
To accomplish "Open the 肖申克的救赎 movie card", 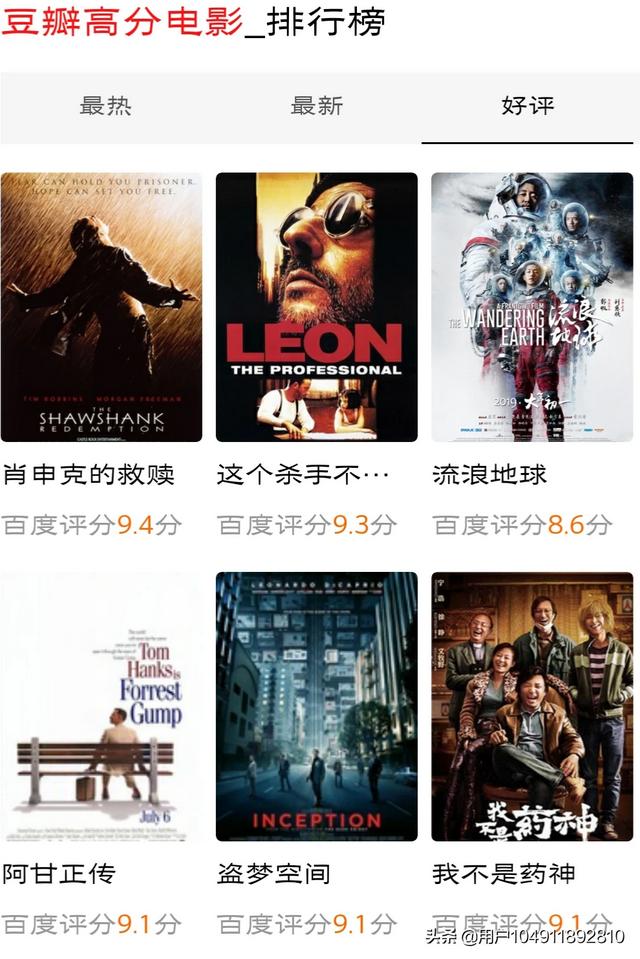I will tap(101, 307).
